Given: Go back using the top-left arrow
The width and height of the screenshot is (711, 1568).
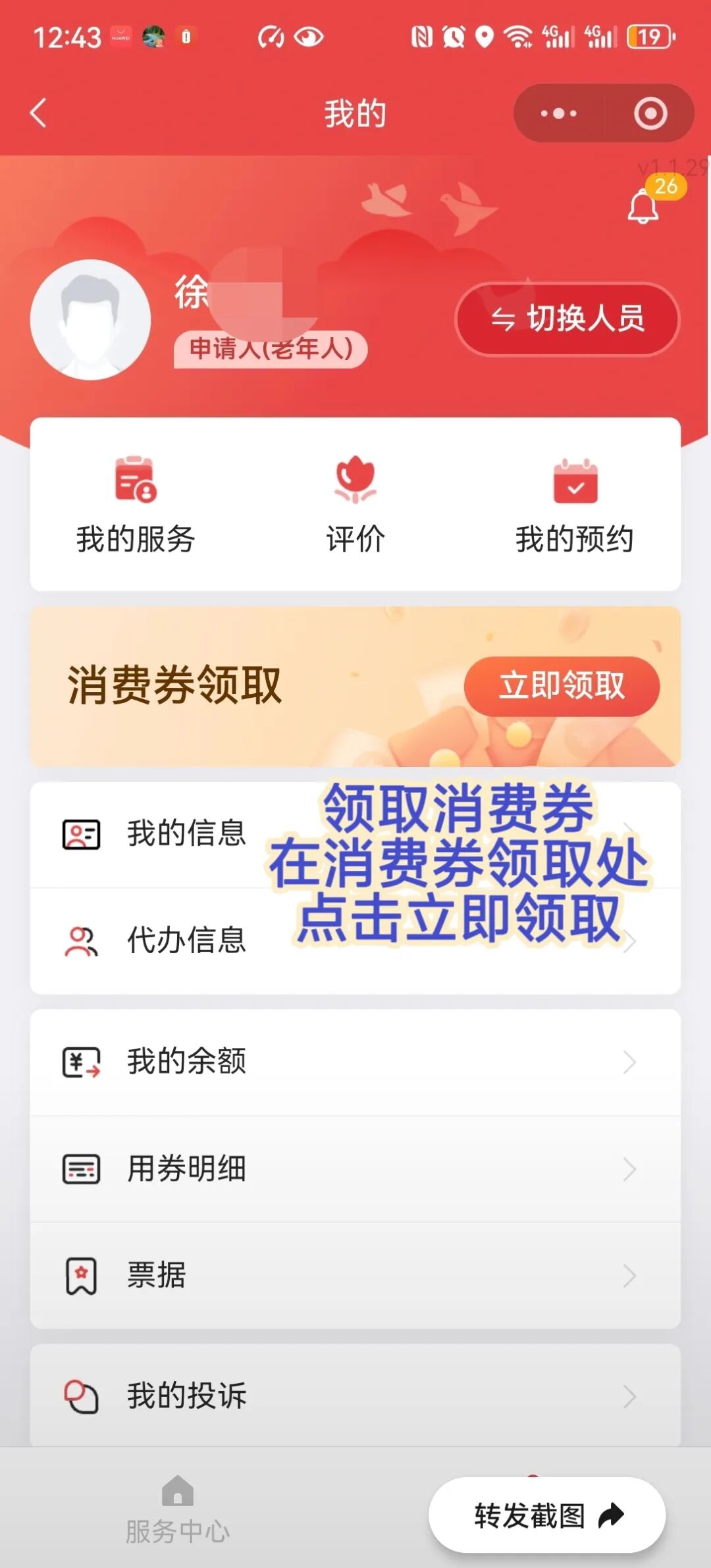Looking at the screenshot, I should tap(38, 113).
